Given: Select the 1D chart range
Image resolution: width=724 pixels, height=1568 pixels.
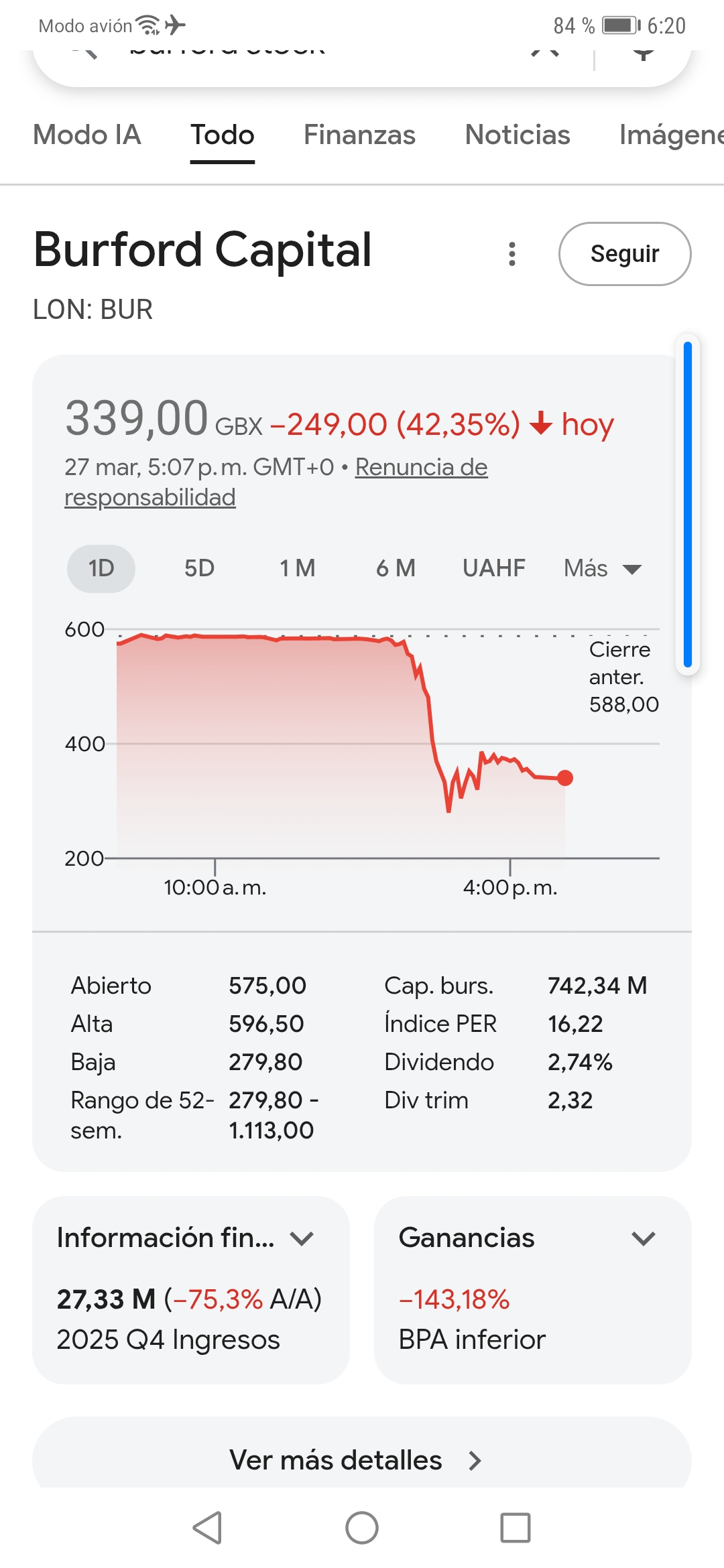Looking at the screenshot, I should click(x=101, y=568).
